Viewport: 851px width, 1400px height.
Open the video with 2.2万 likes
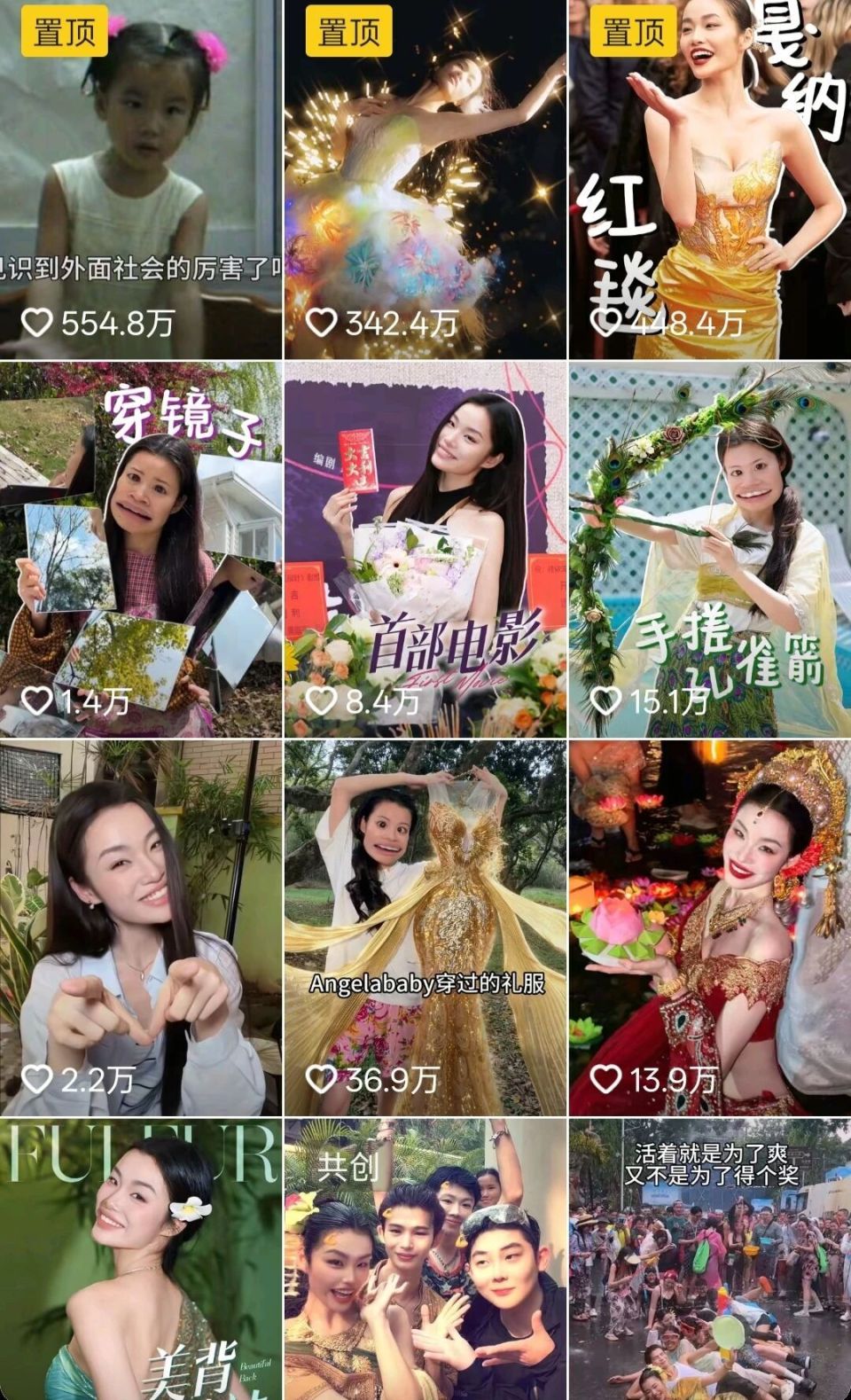click(141, 927)
